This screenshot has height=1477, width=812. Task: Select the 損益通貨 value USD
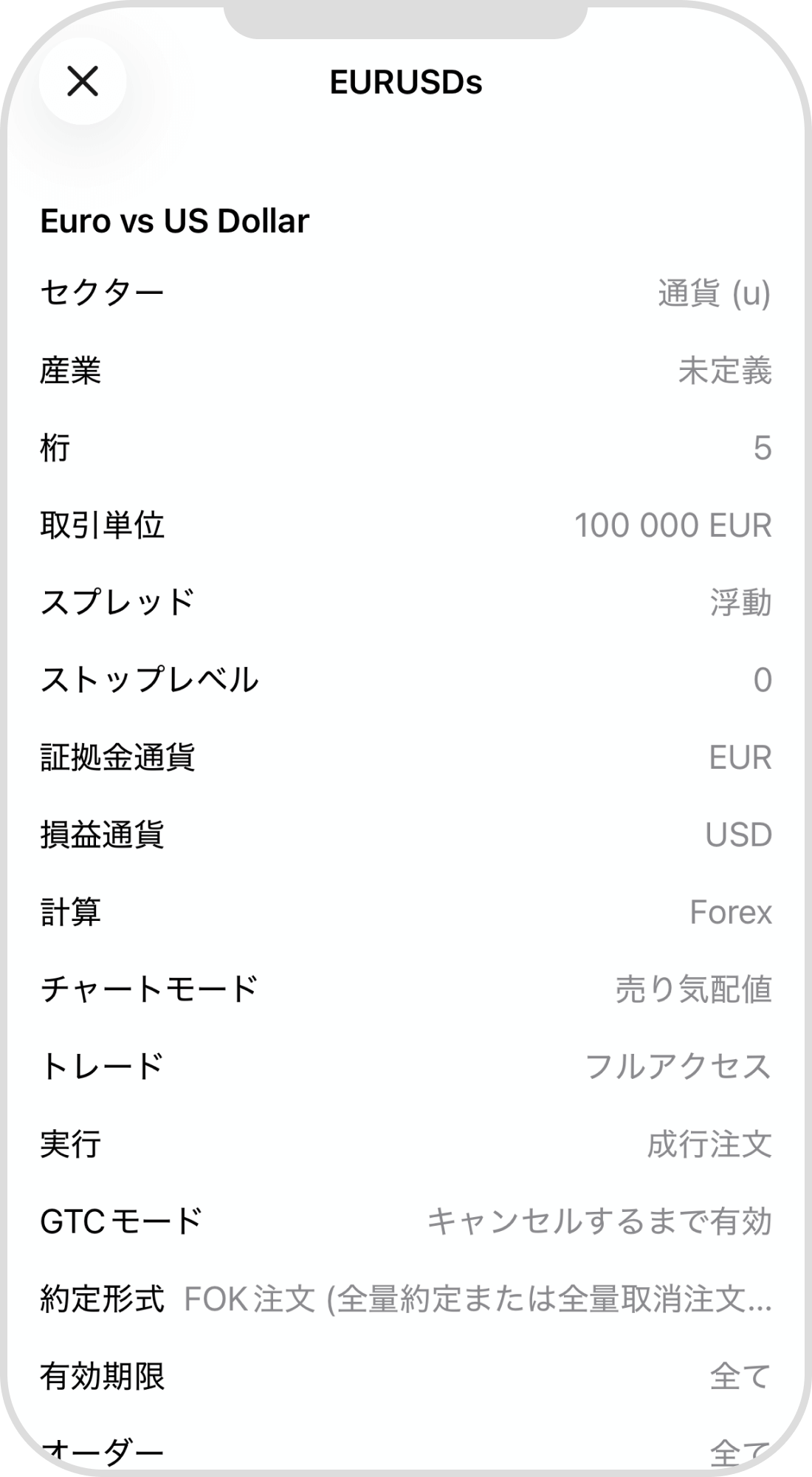[x=737, y=835]
